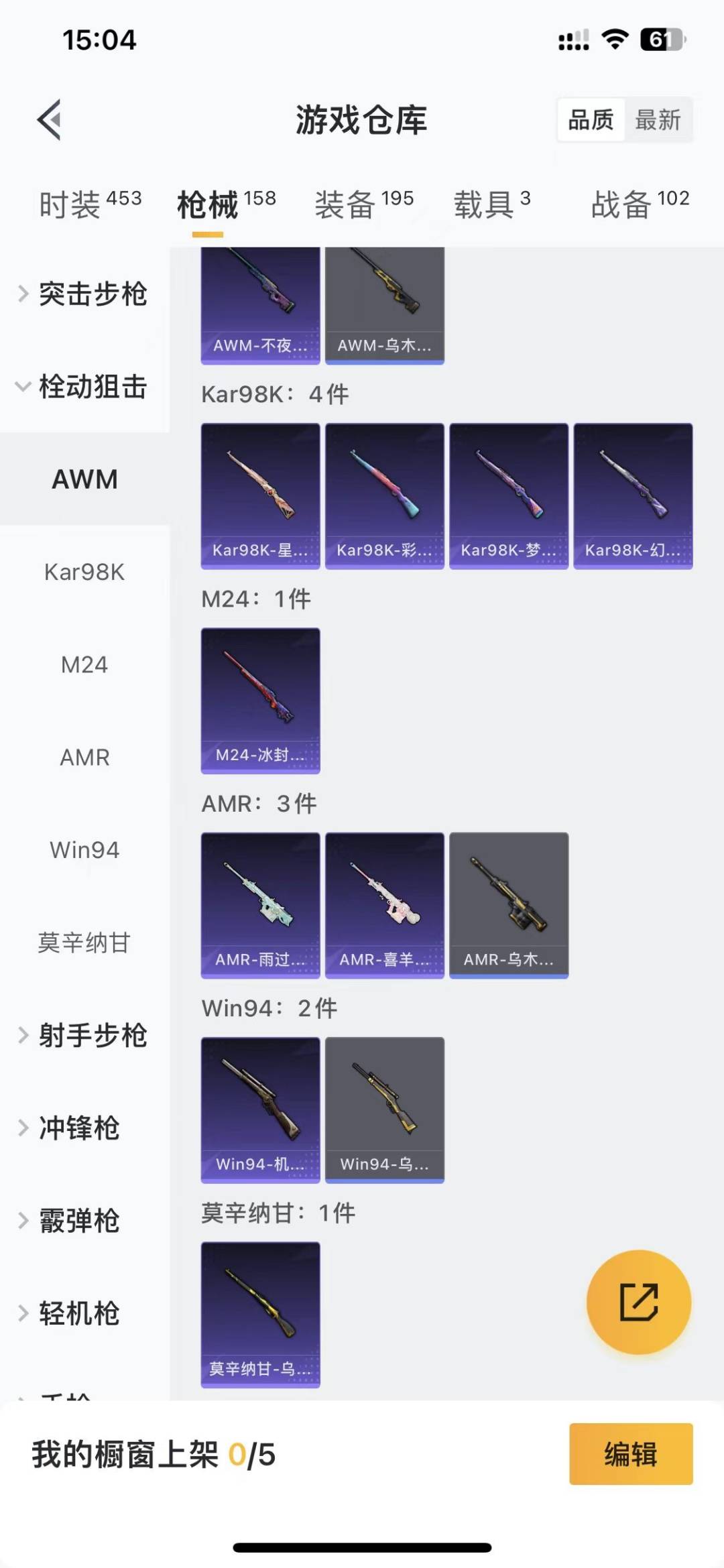Viewport: 724px width, 1568px height.
Task: Open the AMR-喜羊 skin tile
Action: tap(384, 905)
